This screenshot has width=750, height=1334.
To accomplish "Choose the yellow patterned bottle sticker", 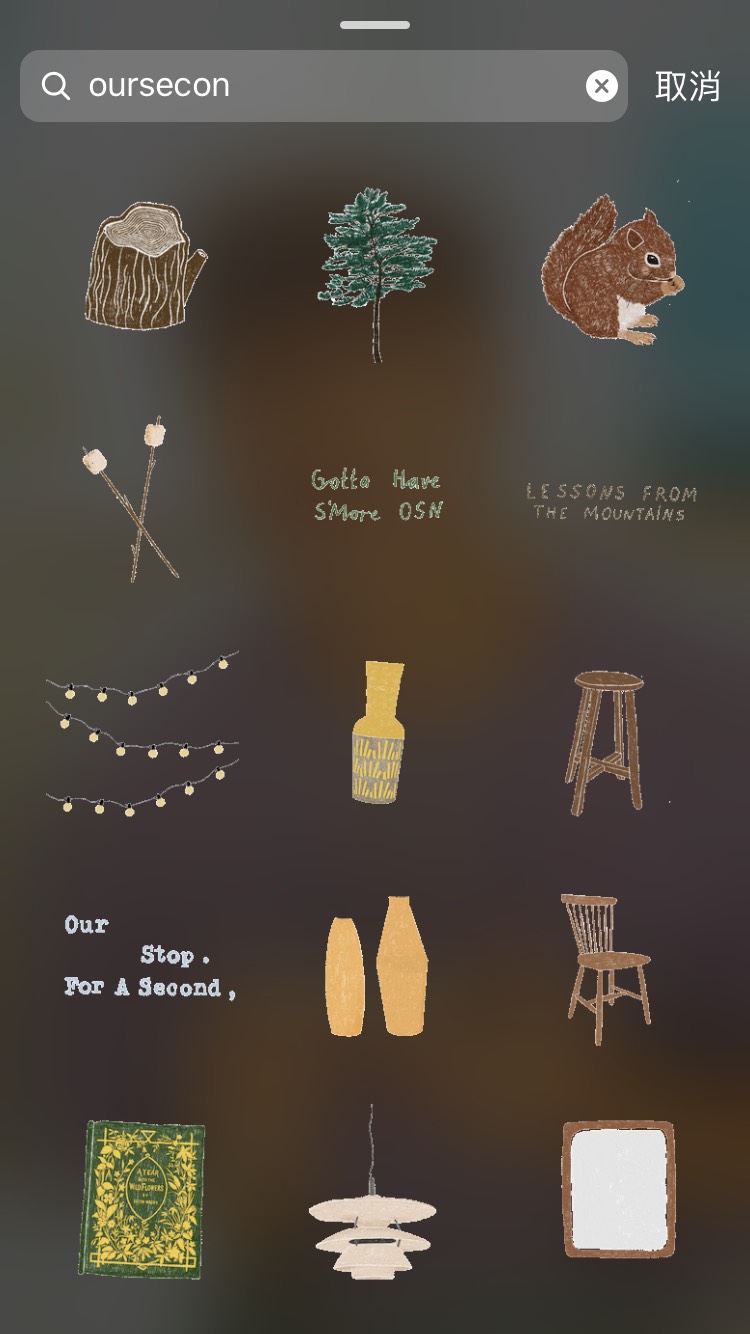I will (378, 732).
